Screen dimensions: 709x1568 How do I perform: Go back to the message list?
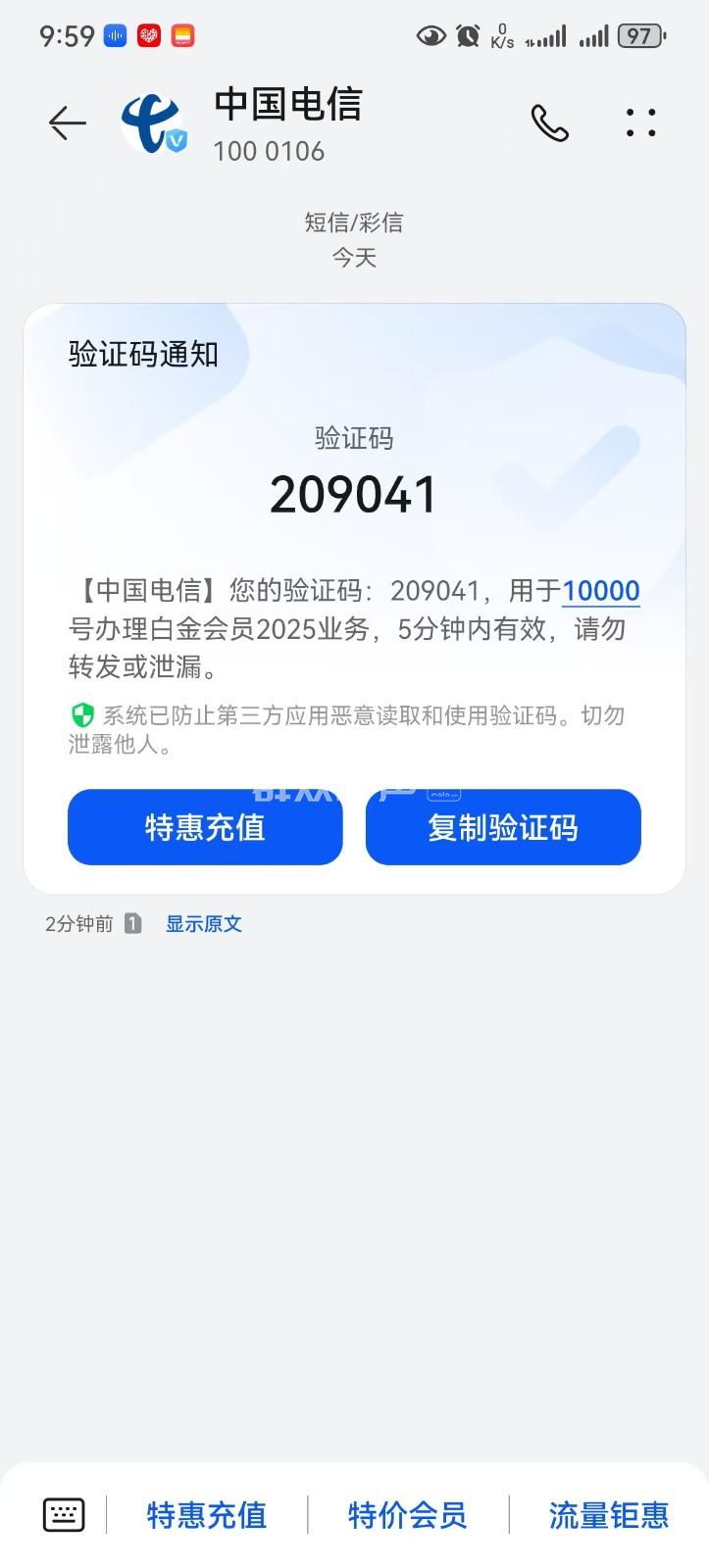(x=67, y=123)
